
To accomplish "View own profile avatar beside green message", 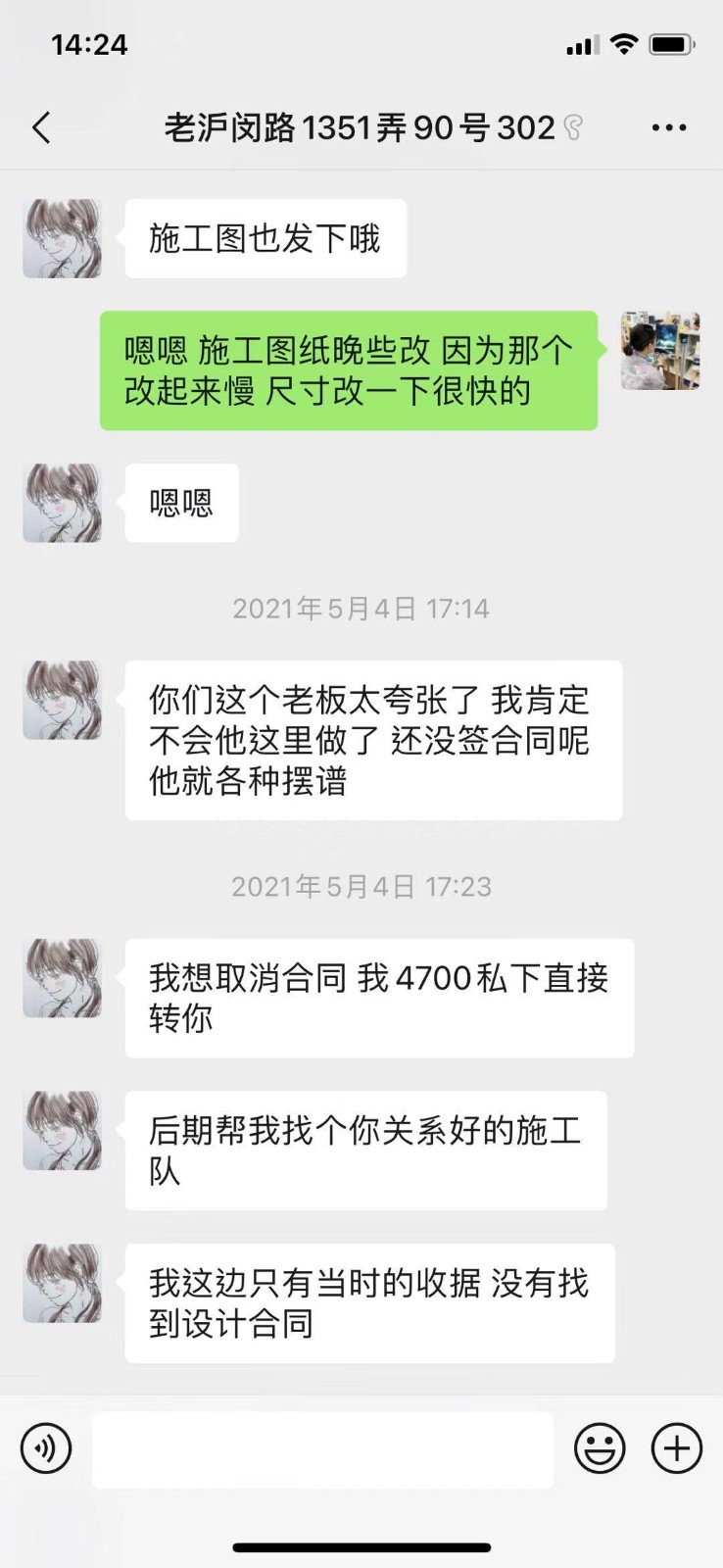I will click(x=660, y=351).
